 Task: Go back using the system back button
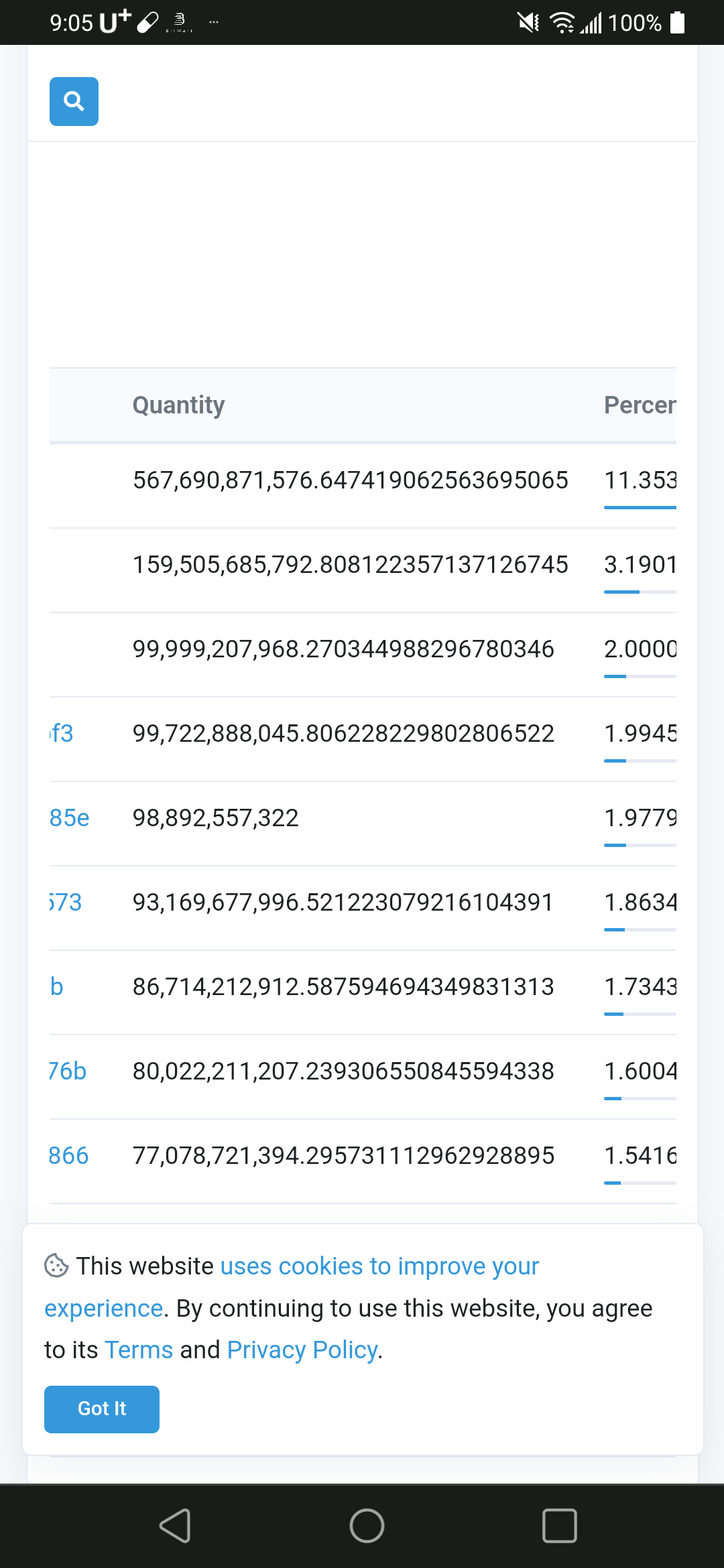pyautogui.click(x=175, y=1526)
